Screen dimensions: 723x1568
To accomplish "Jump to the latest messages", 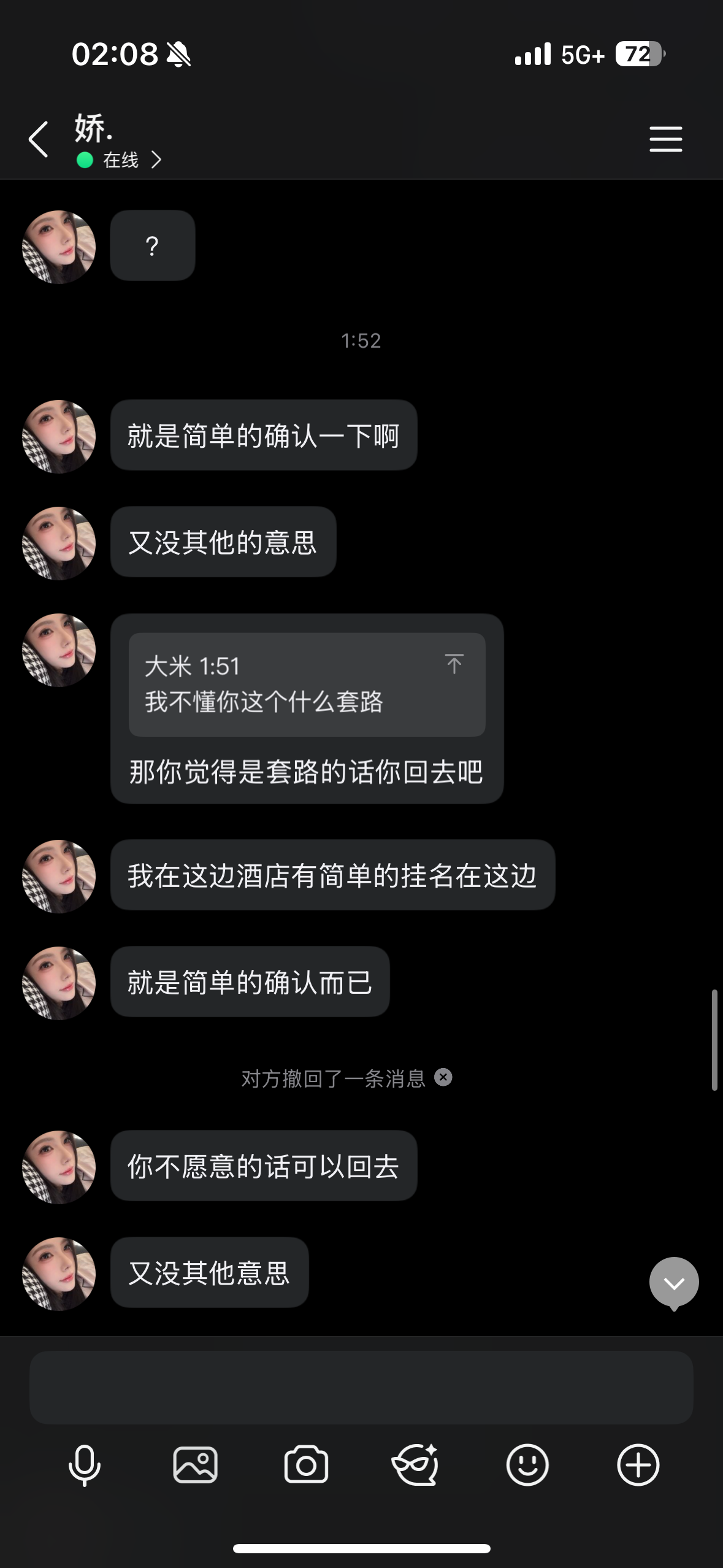I will pyautogui.click(x=673, y=1283).
